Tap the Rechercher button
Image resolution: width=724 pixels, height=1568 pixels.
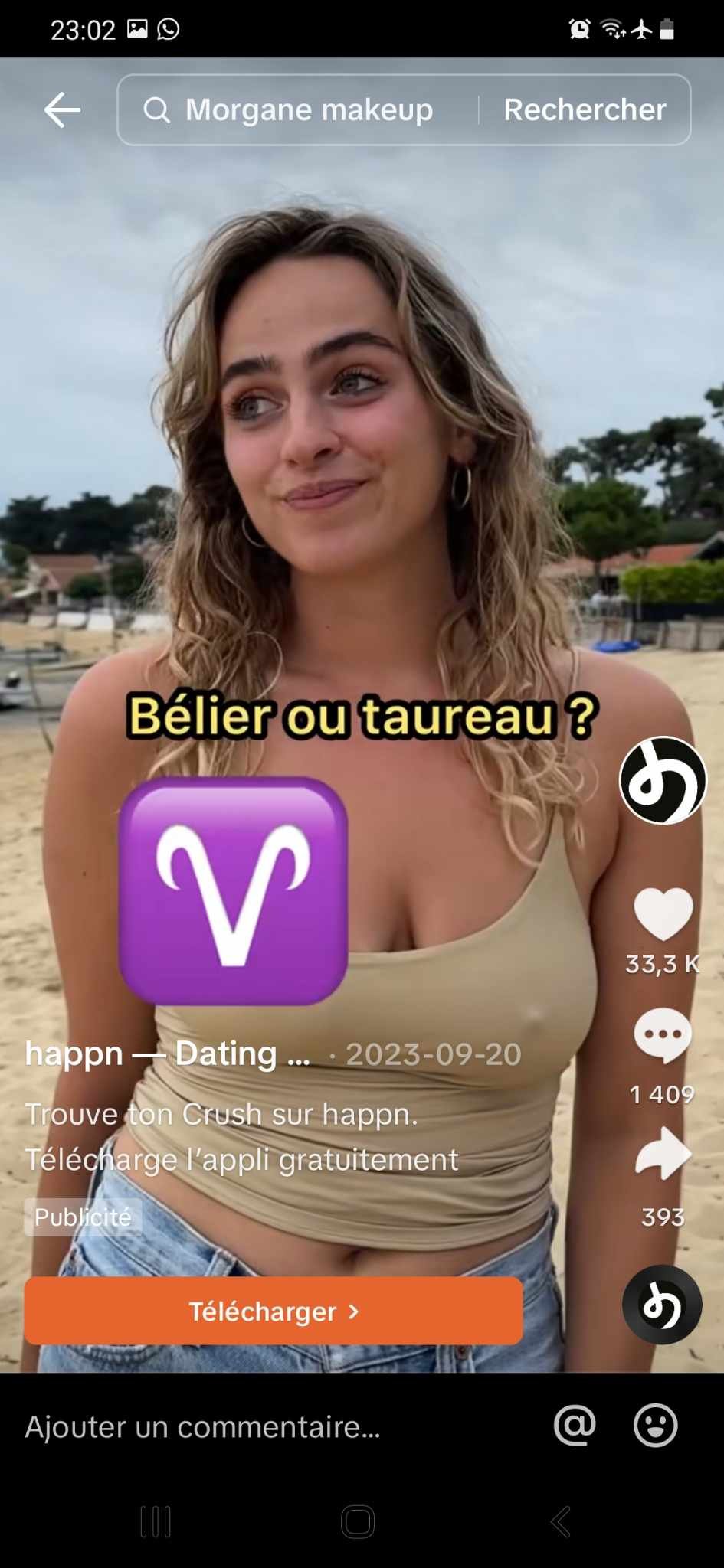(x=585, y=110)
